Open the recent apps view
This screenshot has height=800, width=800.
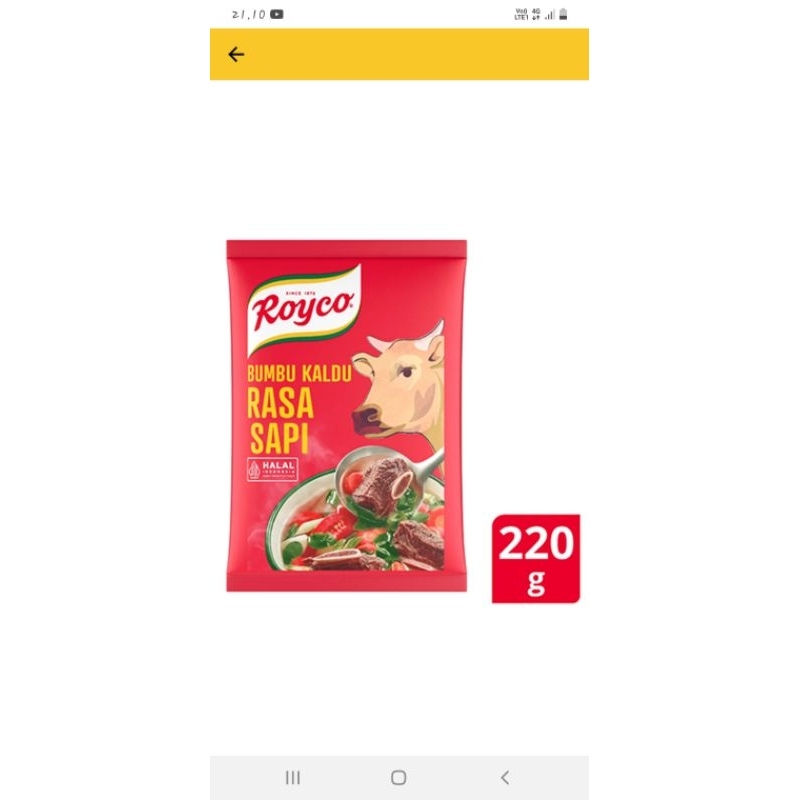tap(293, 777)
